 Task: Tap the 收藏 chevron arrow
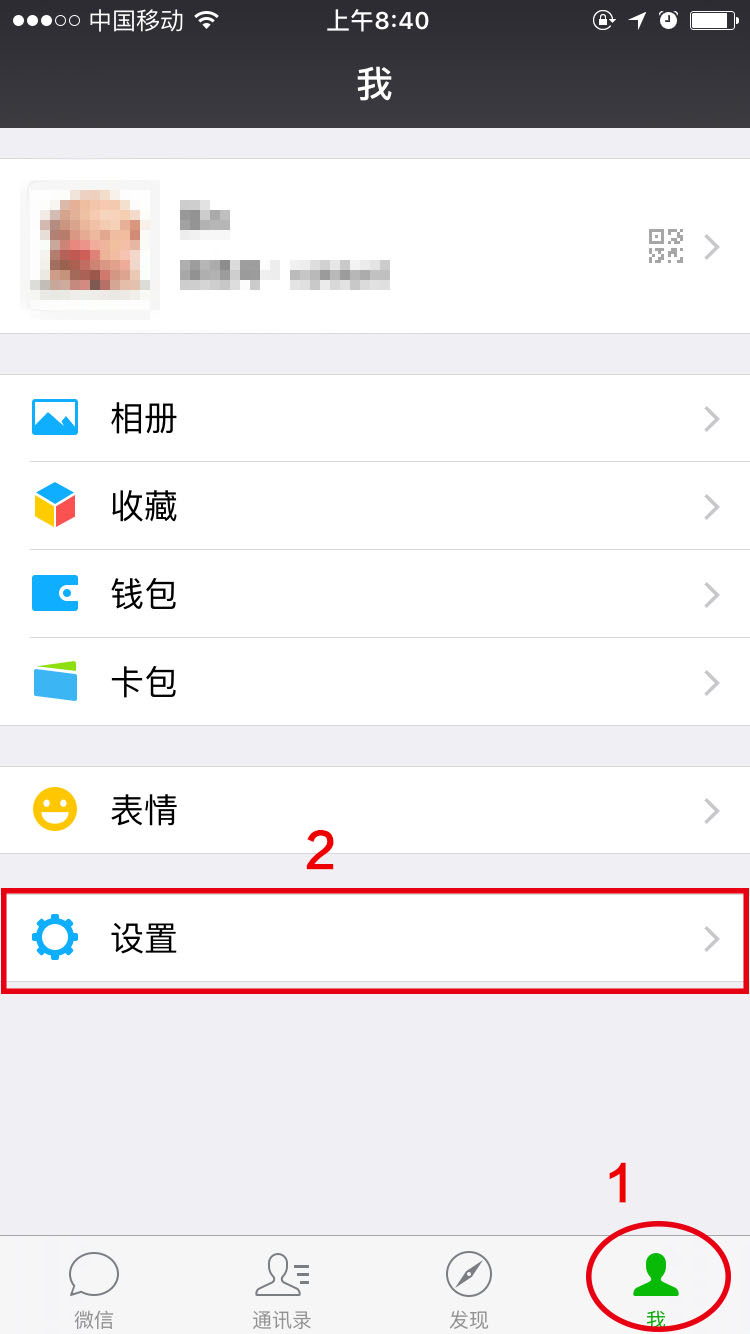pos(712,506)
